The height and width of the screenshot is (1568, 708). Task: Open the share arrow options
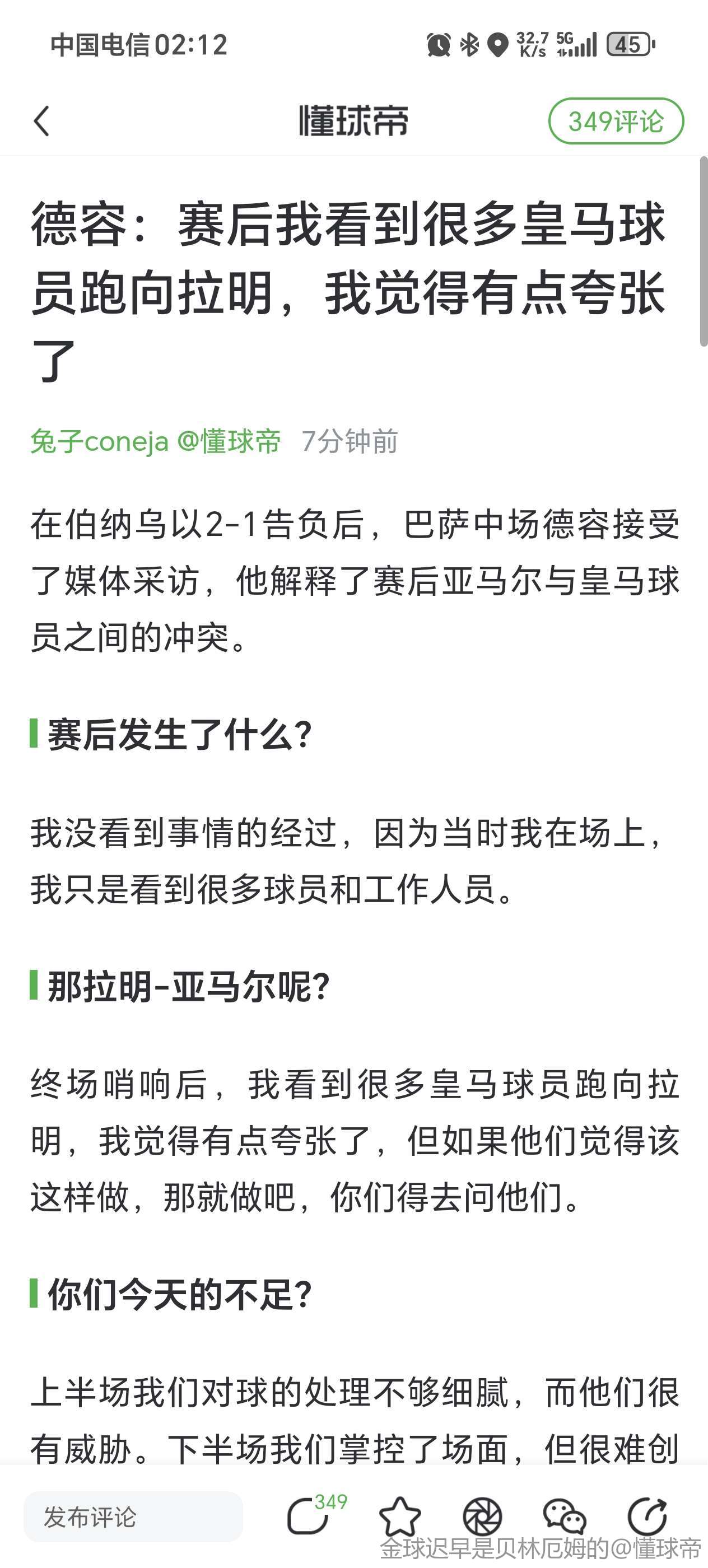(x=647, y=1516)
